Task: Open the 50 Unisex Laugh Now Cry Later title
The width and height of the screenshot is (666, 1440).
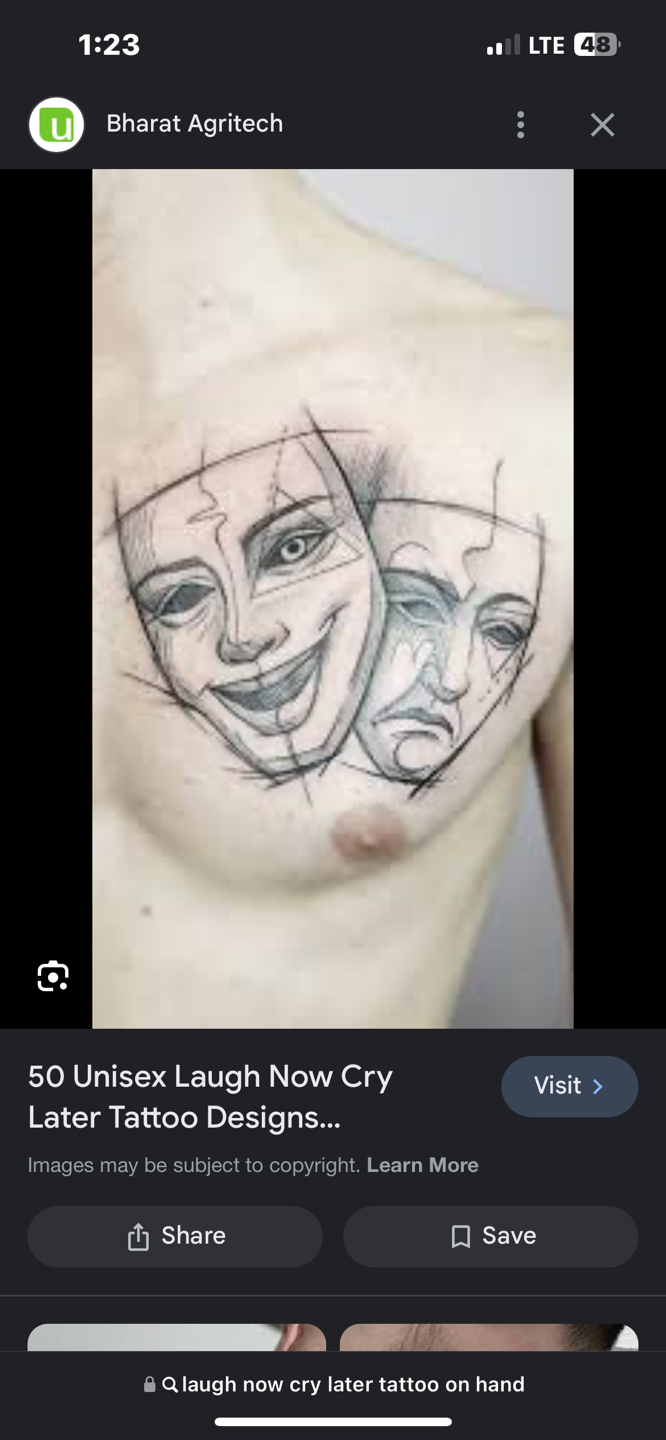Action: [210, 1097]
